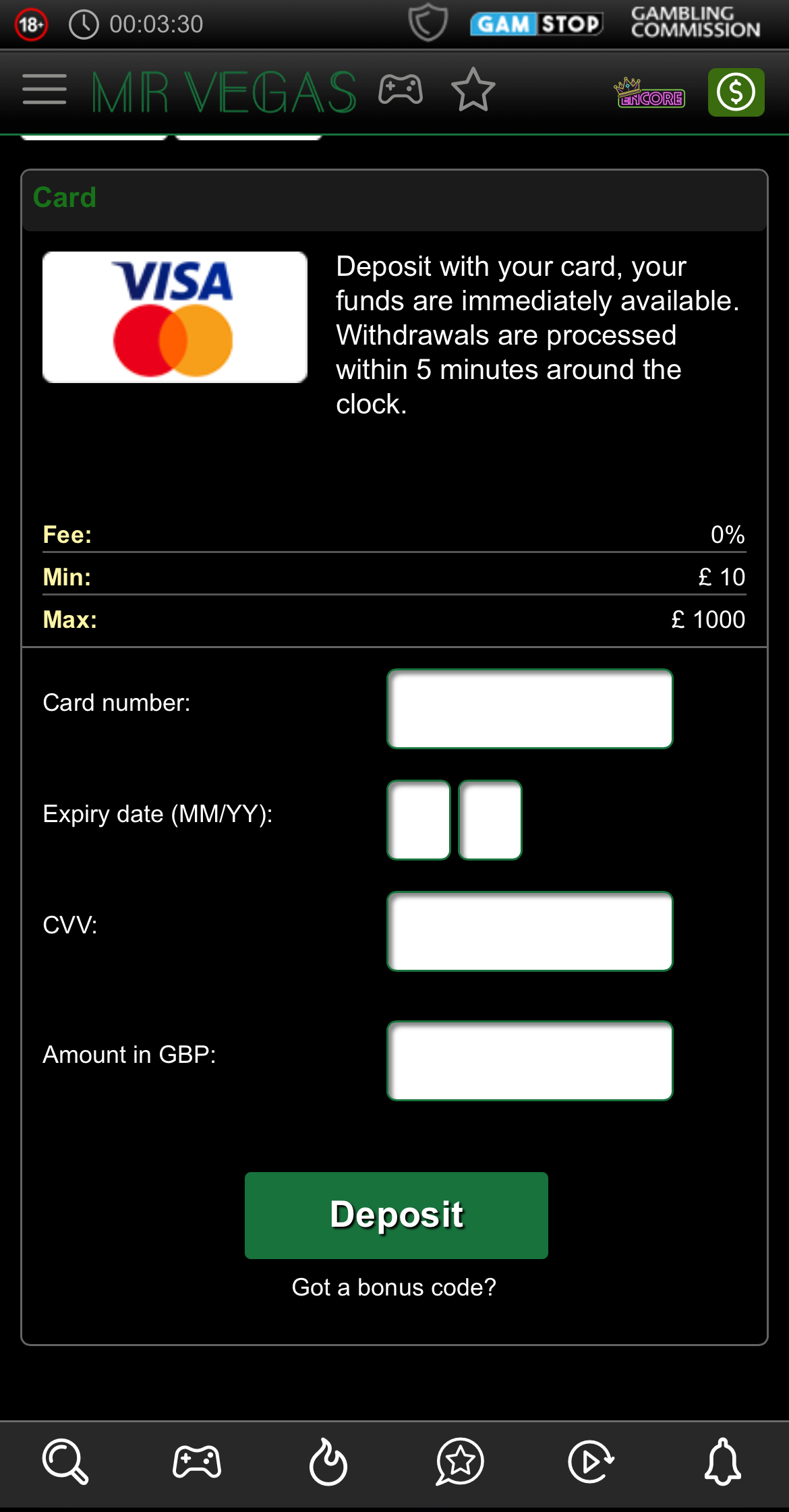Click the Card number input field
The image size is (789, 1512).
tap(529, 708)
